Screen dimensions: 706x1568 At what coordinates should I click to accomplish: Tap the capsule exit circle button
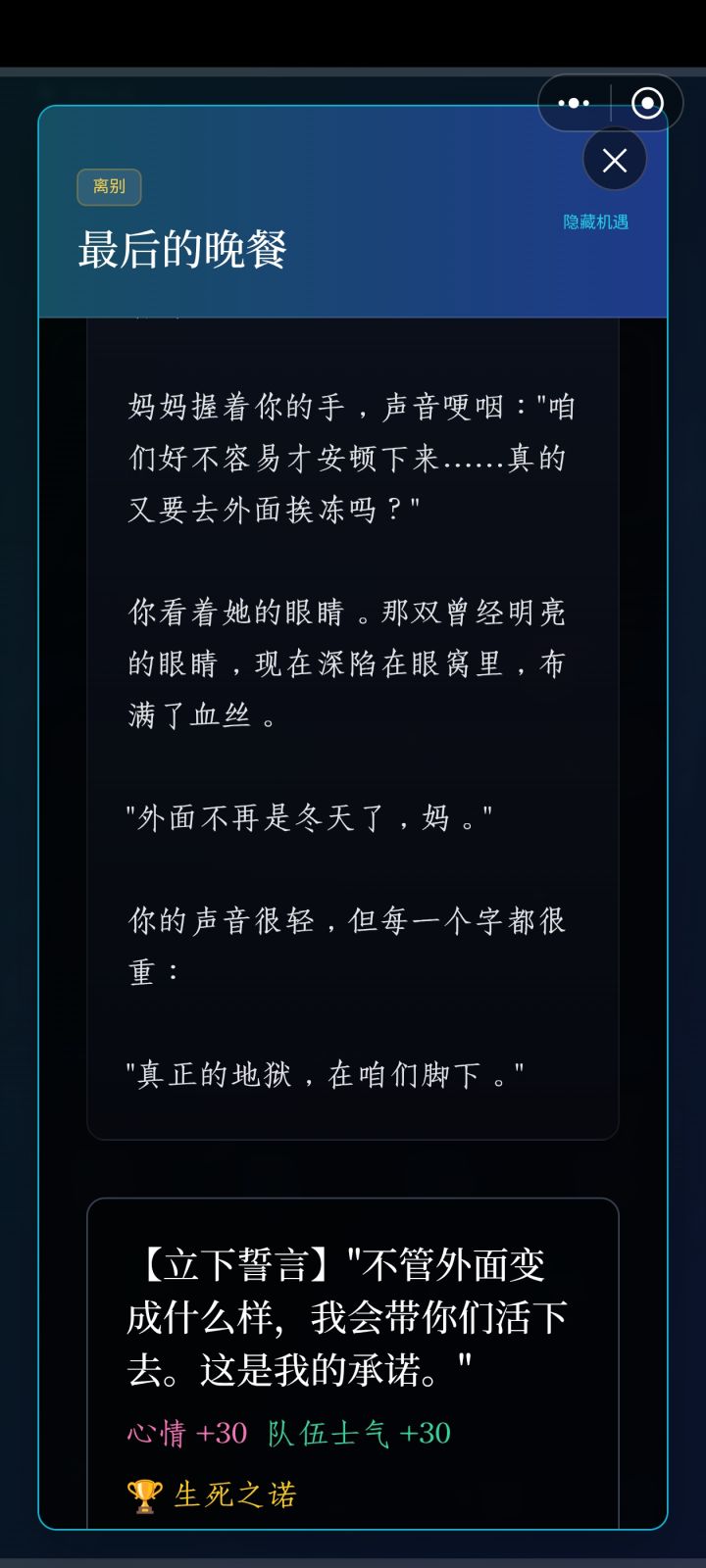(x=647, y=102)
